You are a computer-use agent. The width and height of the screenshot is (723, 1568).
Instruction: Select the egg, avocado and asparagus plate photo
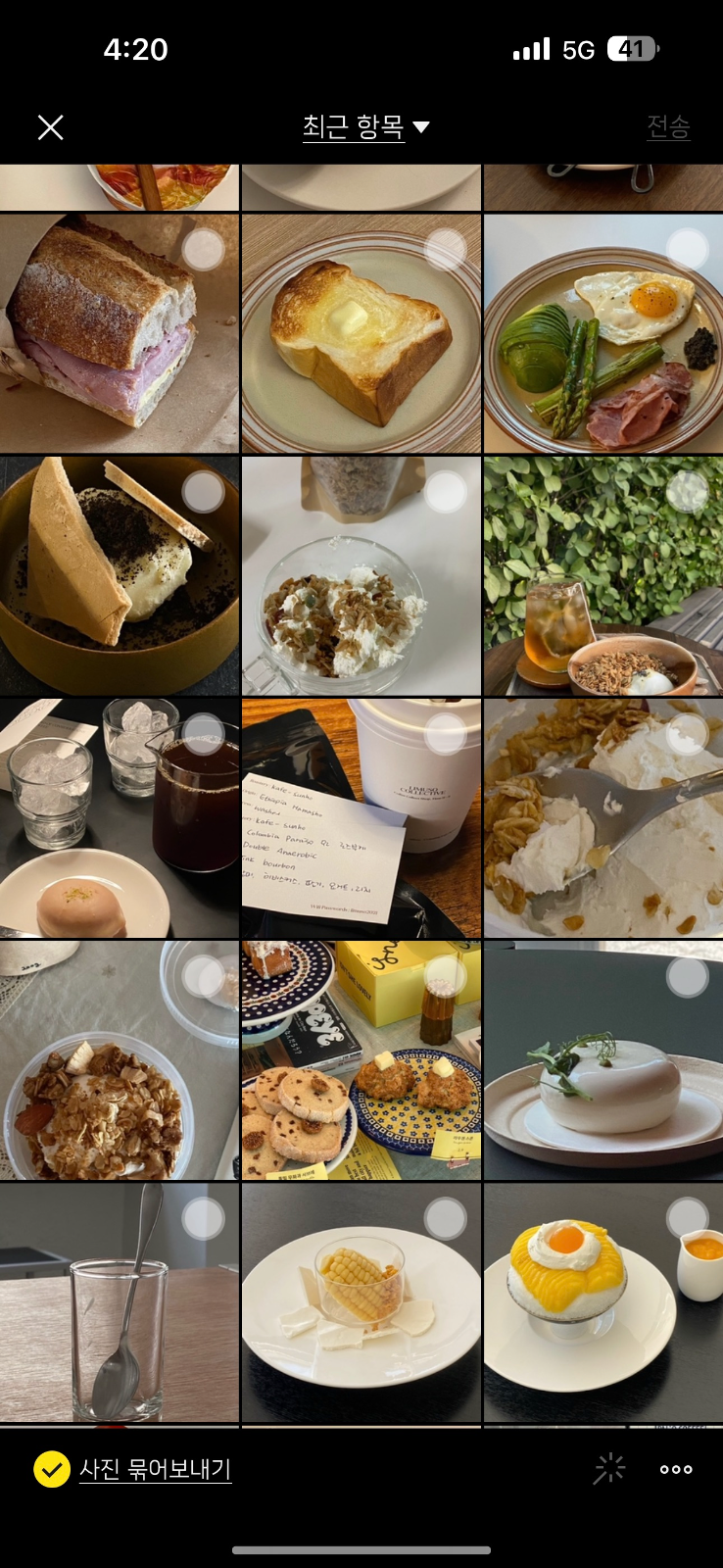[x=603, y=333]
